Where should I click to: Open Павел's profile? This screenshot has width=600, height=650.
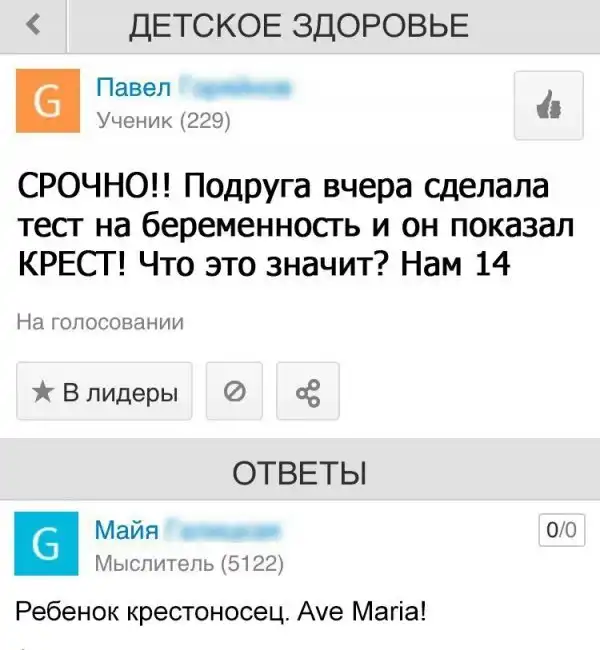coord(134,88)
